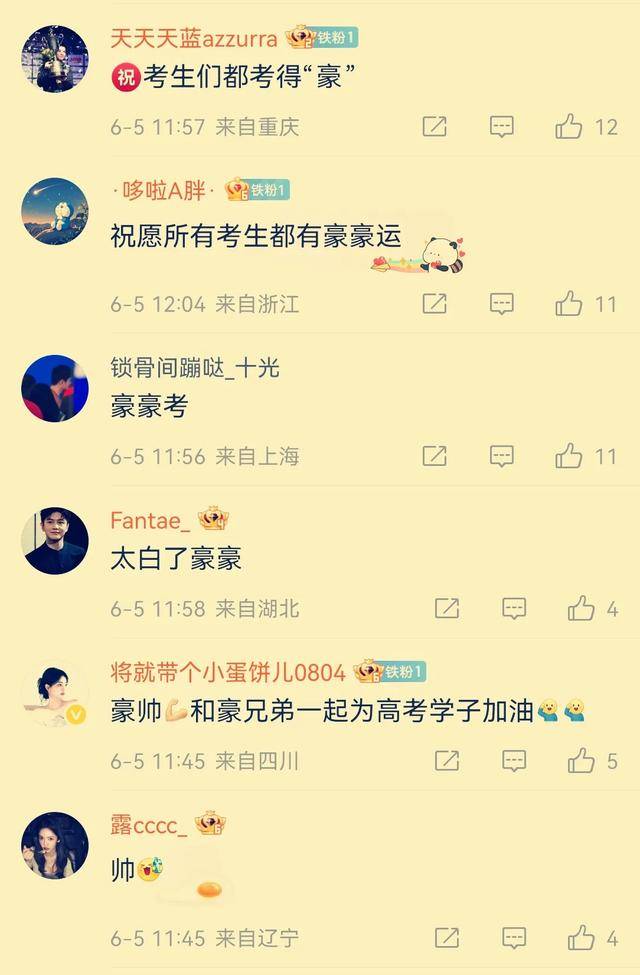Screen dimensions: 640x975
Task: Like 露cccc_'s comment
Action: tap(581, 938)
